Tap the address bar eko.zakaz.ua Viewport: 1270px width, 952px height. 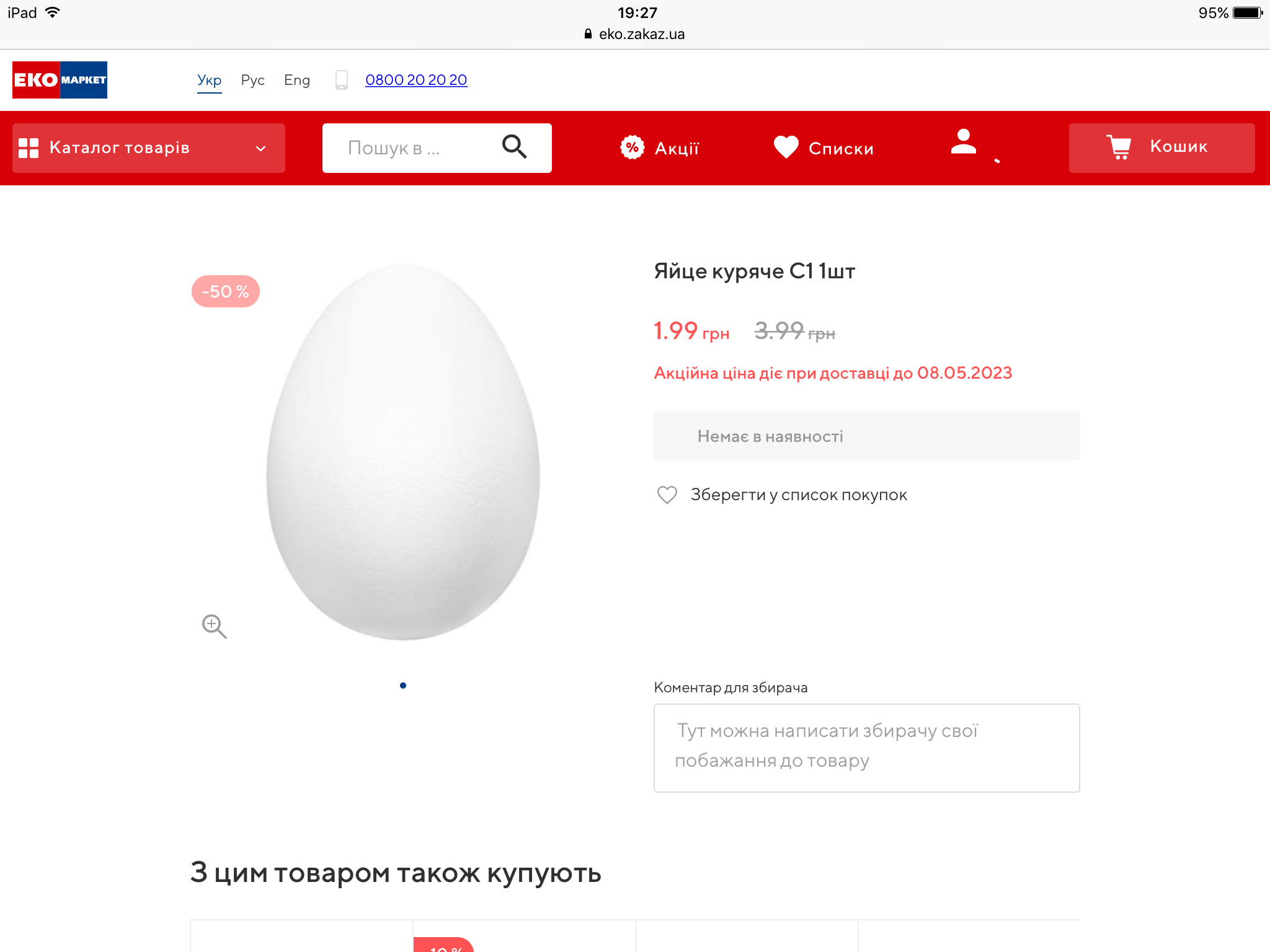point(635,34)
